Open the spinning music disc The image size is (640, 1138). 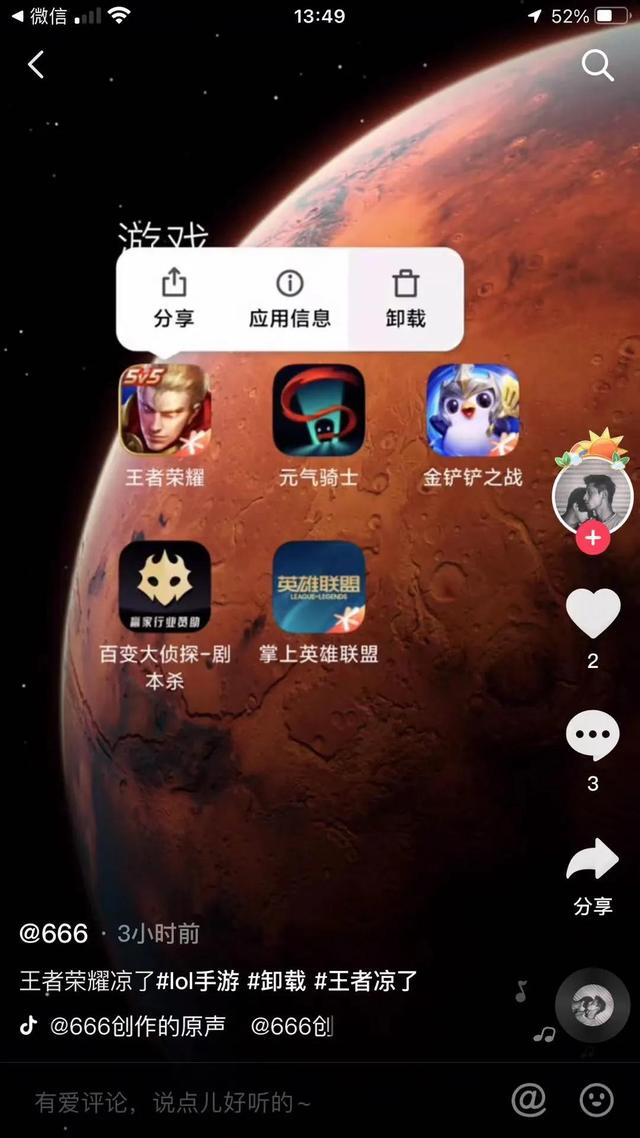(592, 1006)
